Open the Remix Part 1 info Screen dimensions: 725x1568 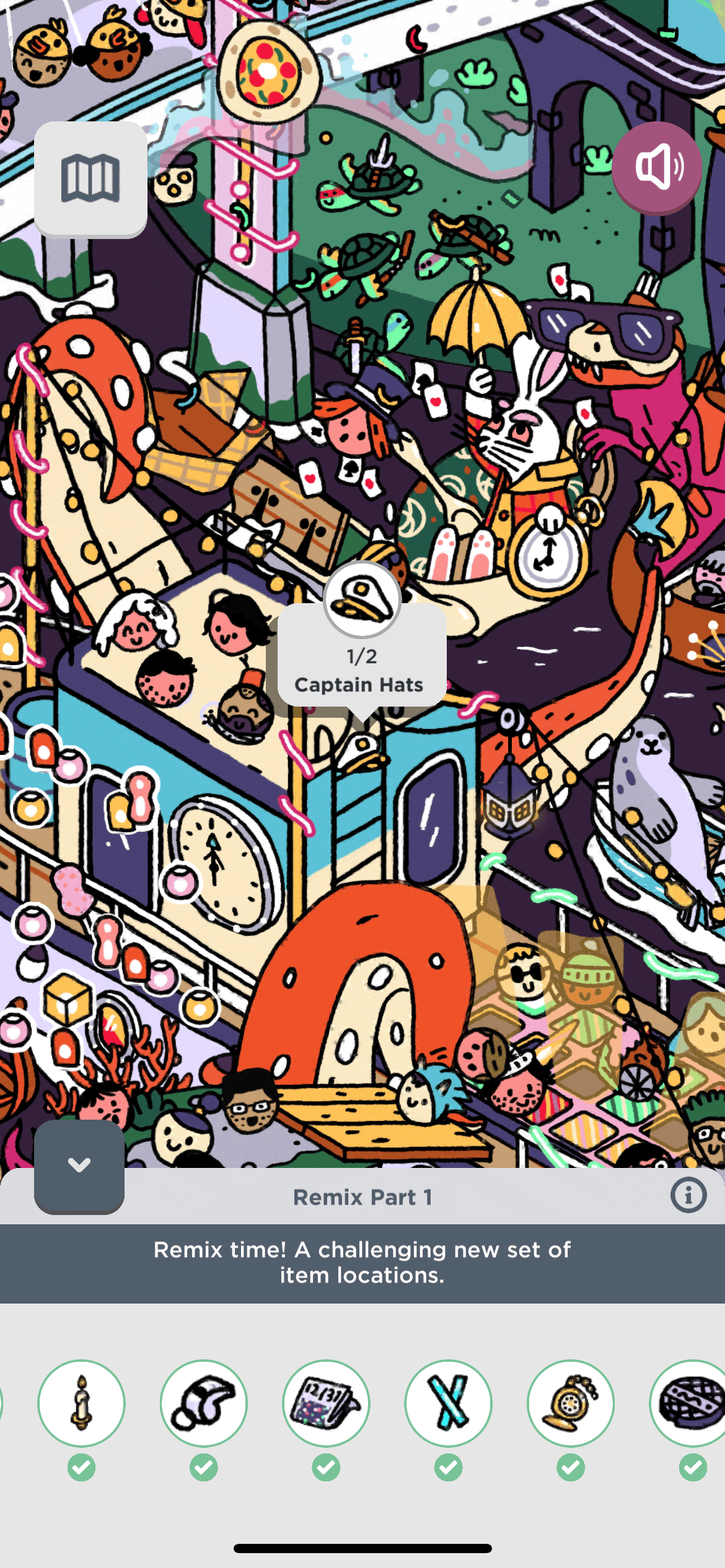click(688, 1195)
